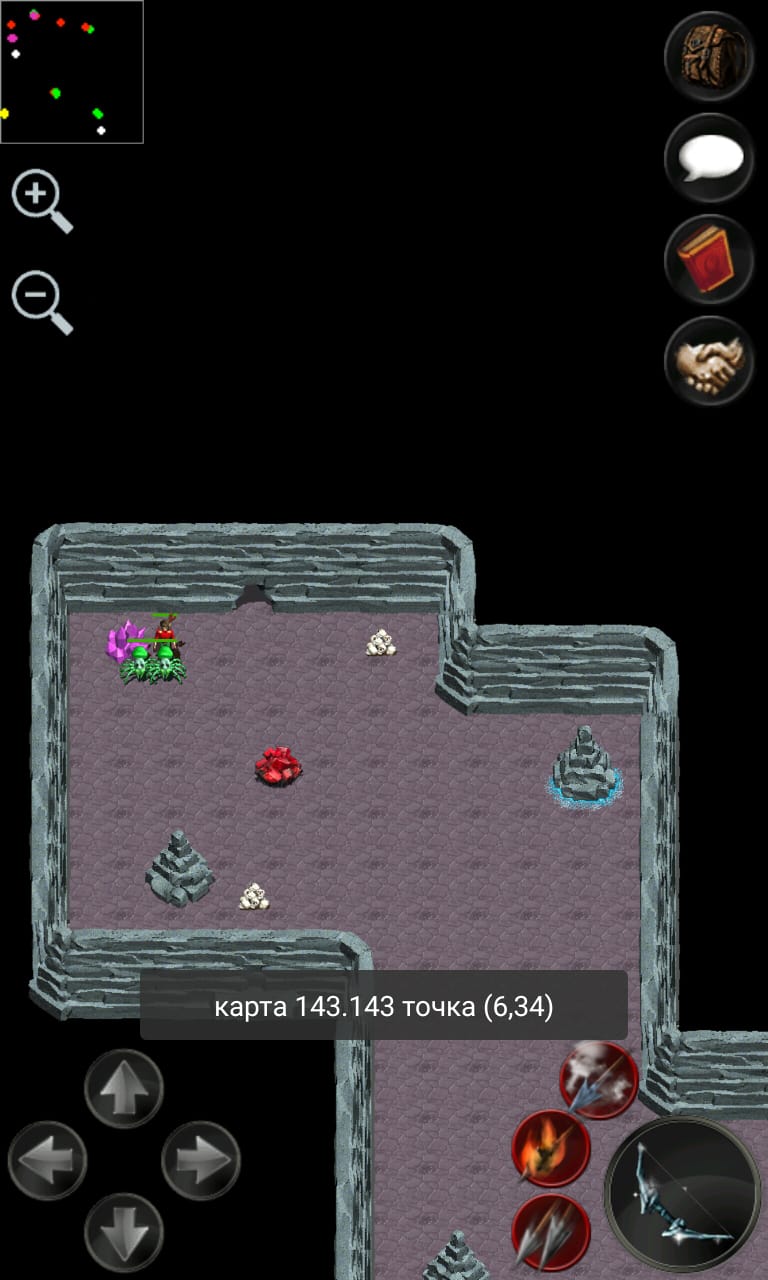Use the smoke arrow skill
Viewport: 768px width, 1280px height.
tap(599, 1079)
